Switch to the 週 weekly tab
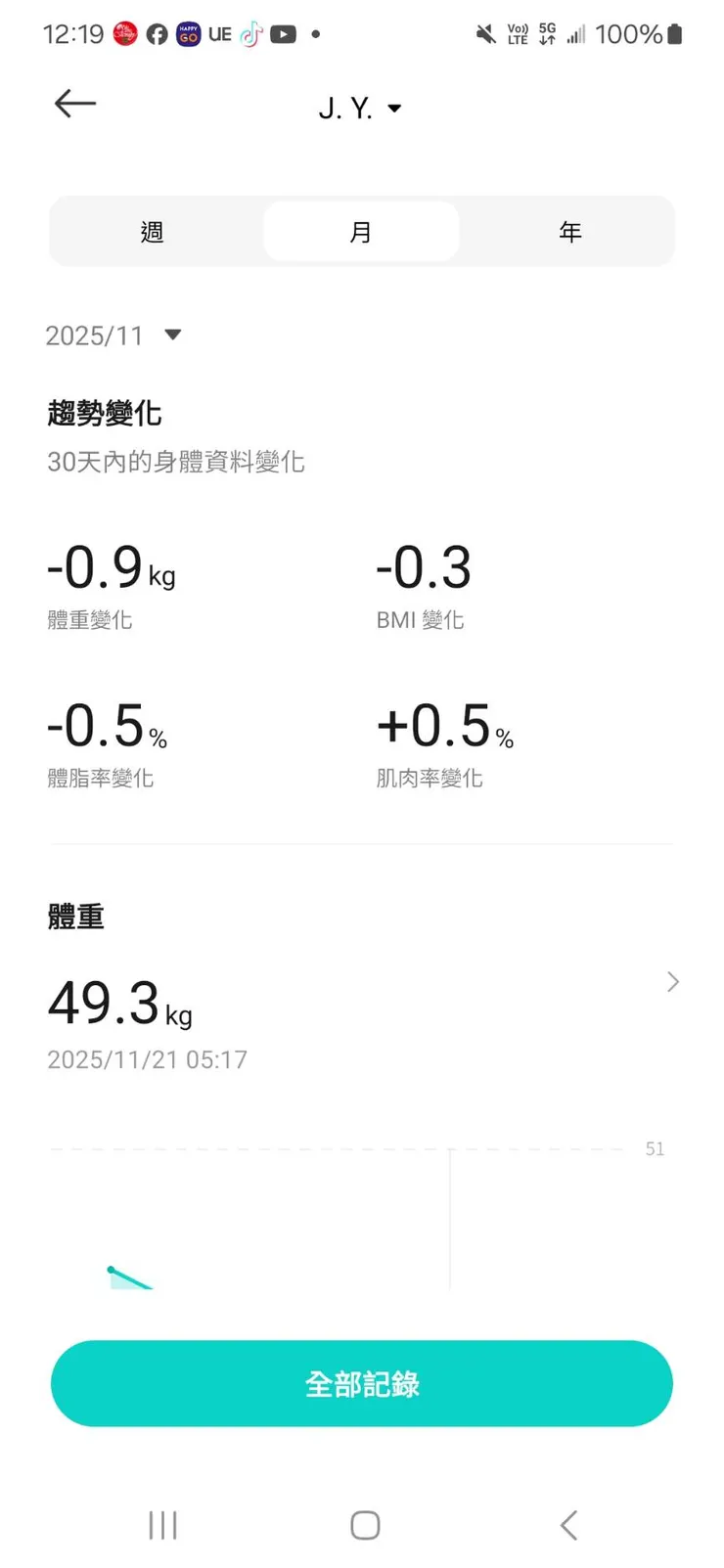This screenshot has width=724, height=1568. click(x=152, y=232)
